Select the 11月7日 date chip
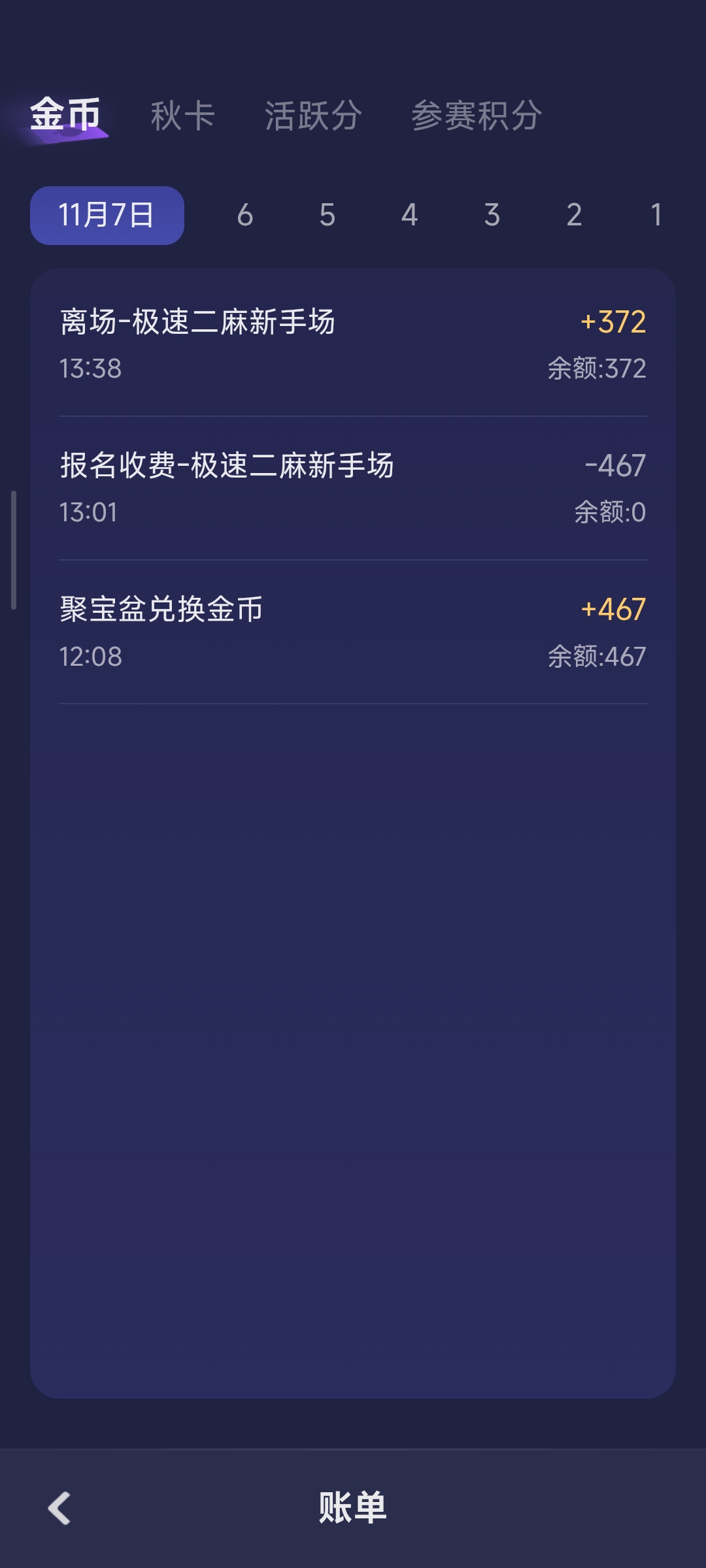The width and height of the screenshot is (706, 1568). pyautogui.click(x=107, y=216)
